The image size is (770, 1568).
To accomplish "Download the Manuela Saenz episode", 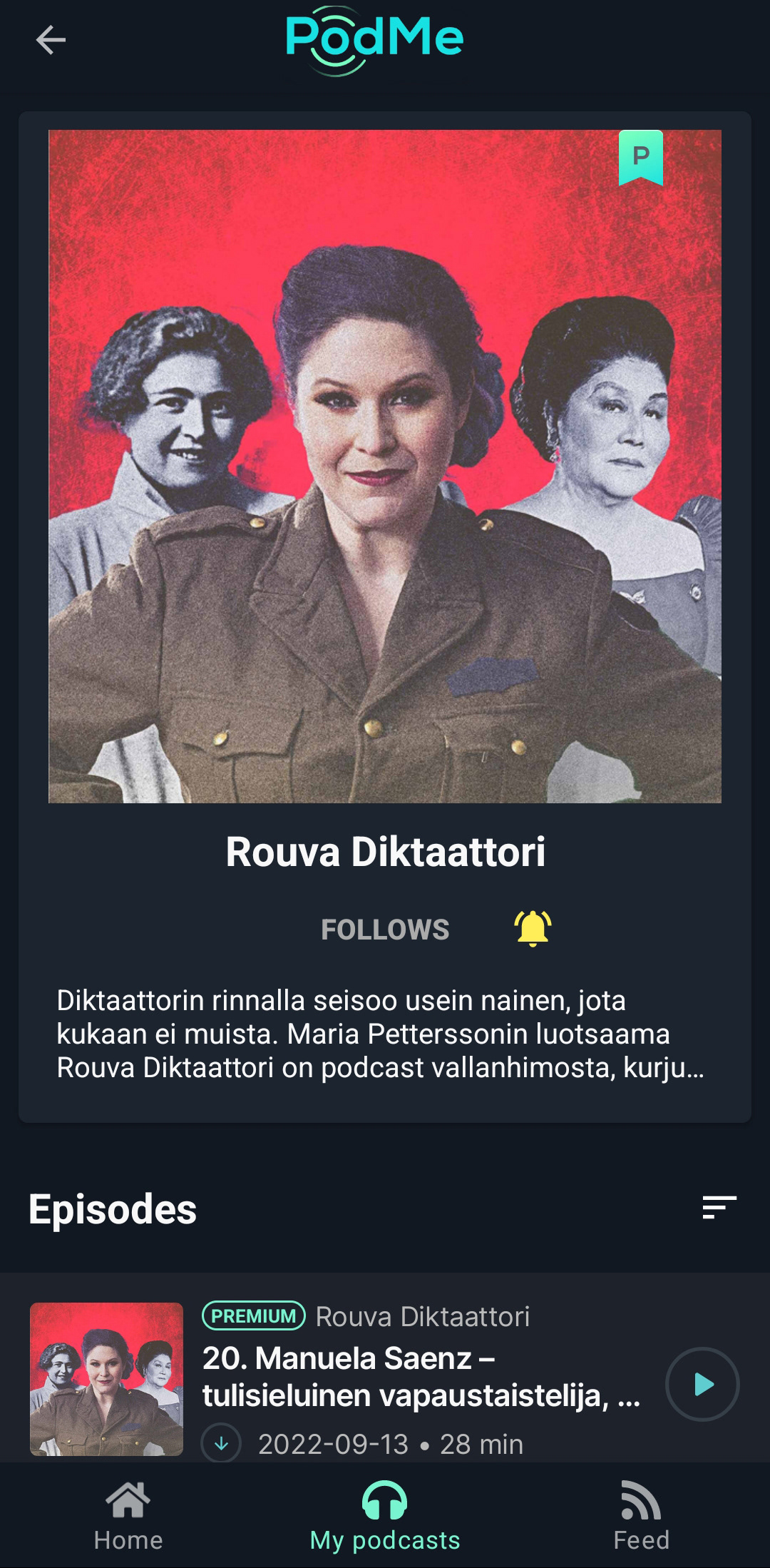I will point(222,1442).
